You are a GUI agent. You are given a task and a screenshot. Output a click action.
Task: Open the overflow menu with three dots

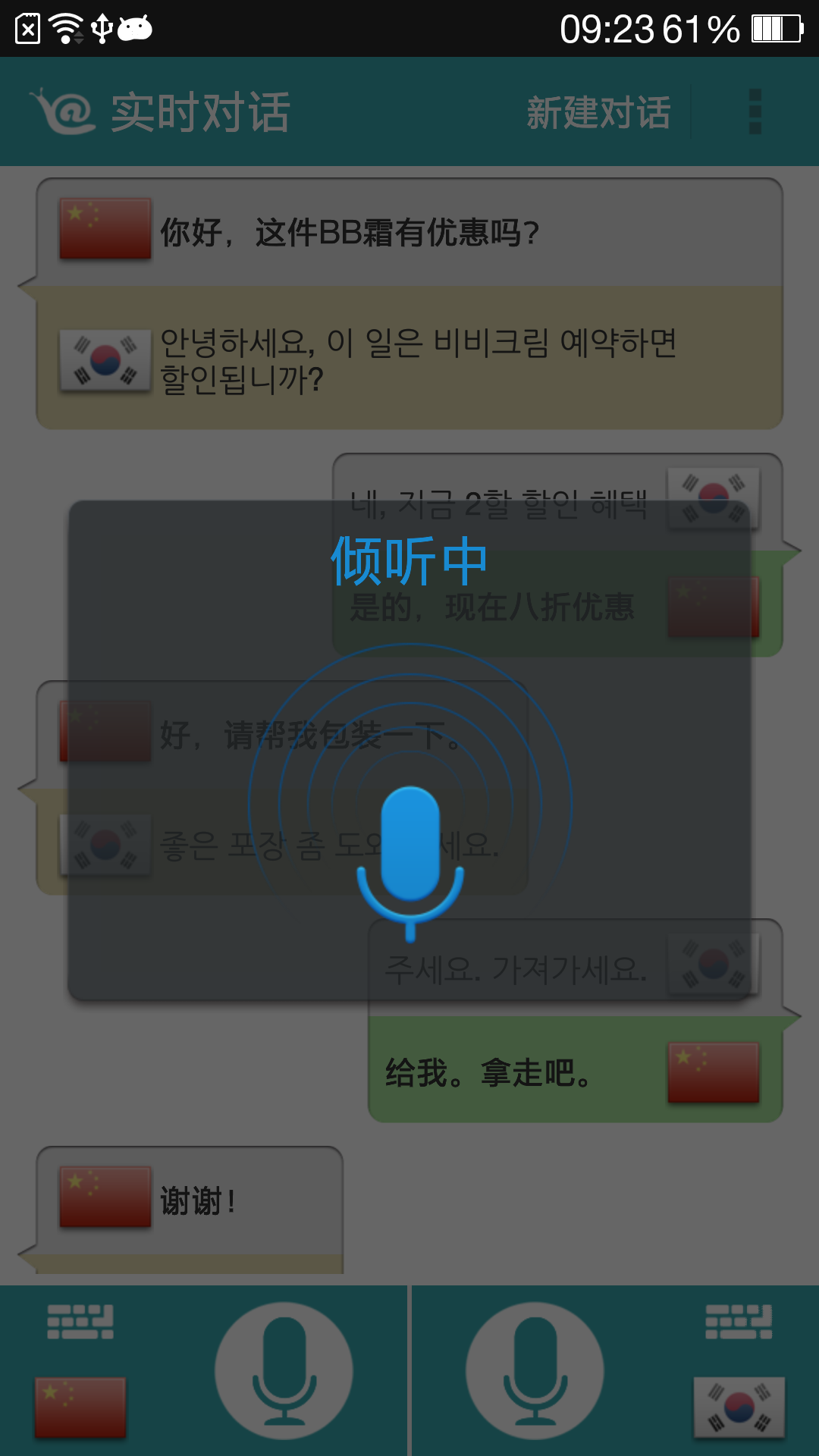[x=753, y=111]
